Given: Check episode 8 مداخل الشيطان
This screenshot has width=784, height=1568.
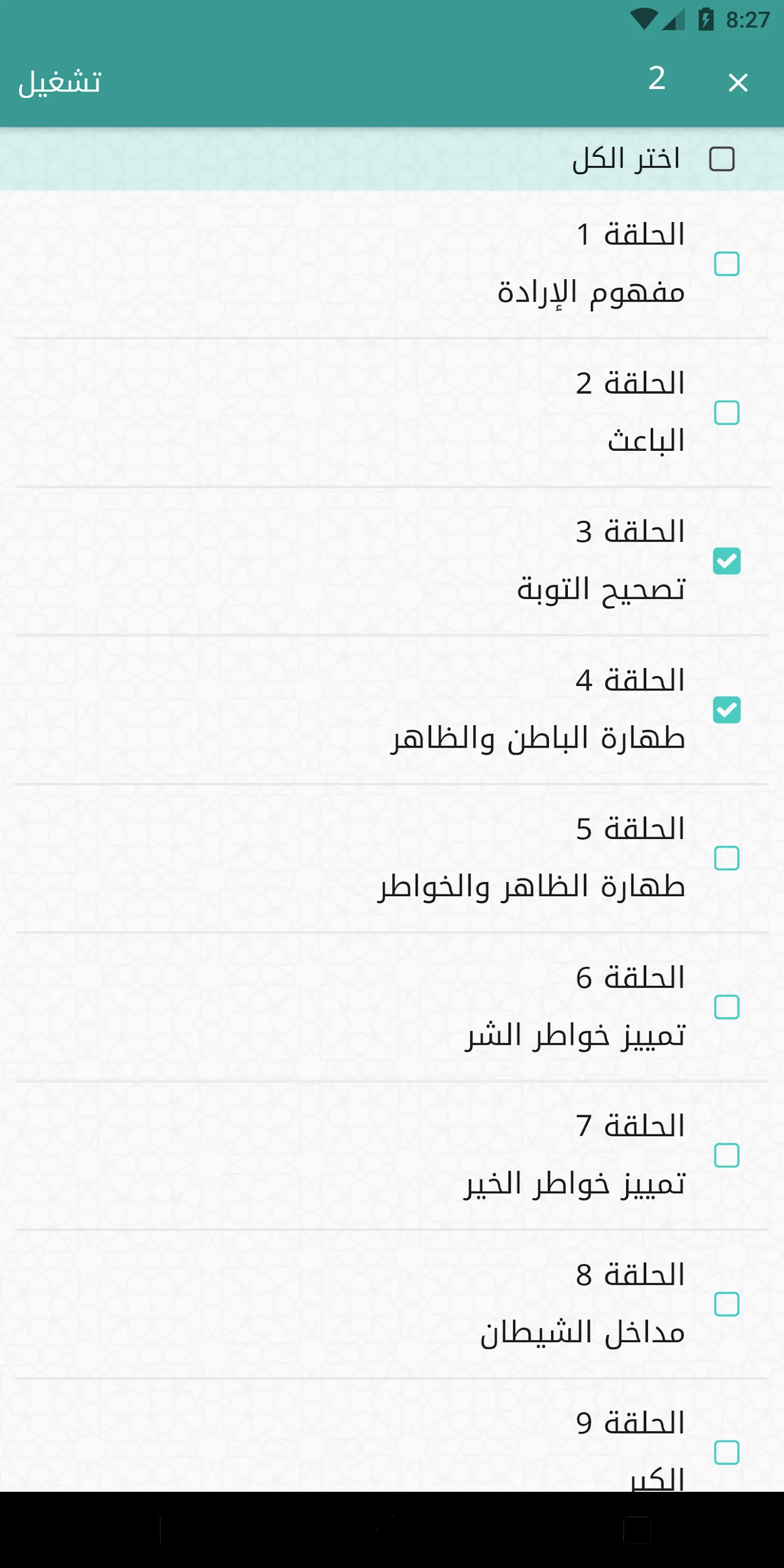Looking at the screenshot, I should click(726, 1303).
